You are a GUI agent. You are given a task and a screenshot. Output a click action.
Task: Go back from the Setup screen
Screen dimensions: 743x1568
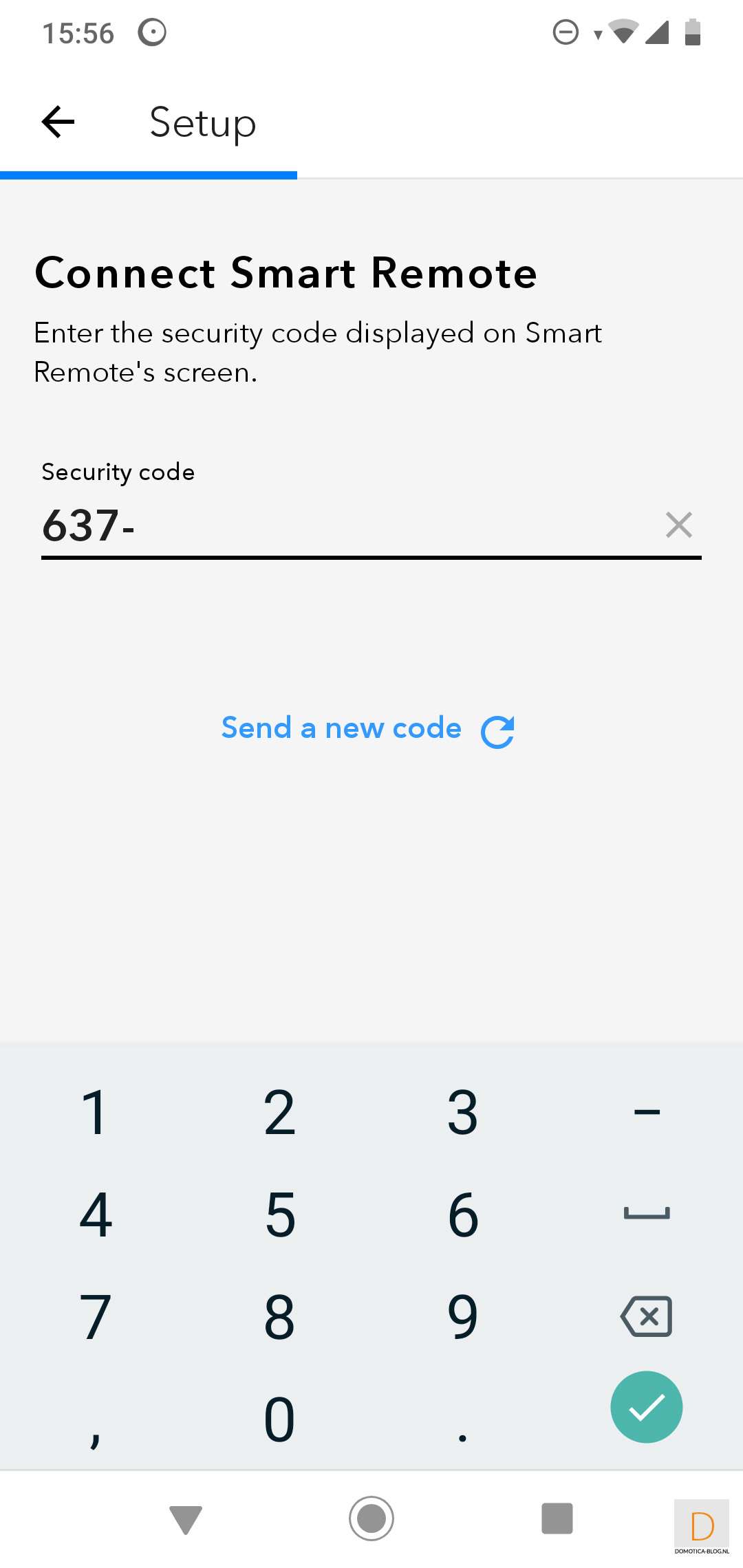click(58, 122)
